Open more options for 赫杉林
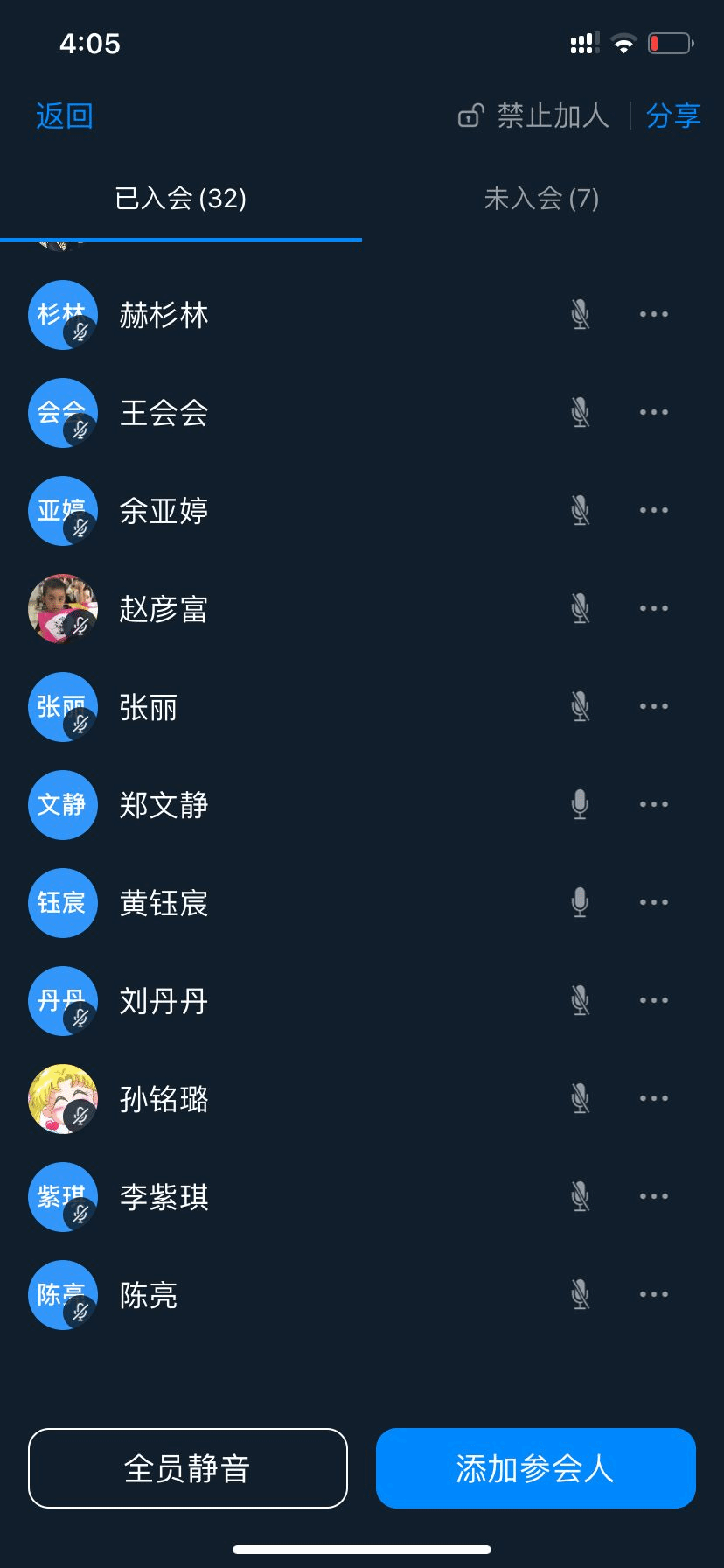Screen dimensions: 724x1568 click(653, 315)
